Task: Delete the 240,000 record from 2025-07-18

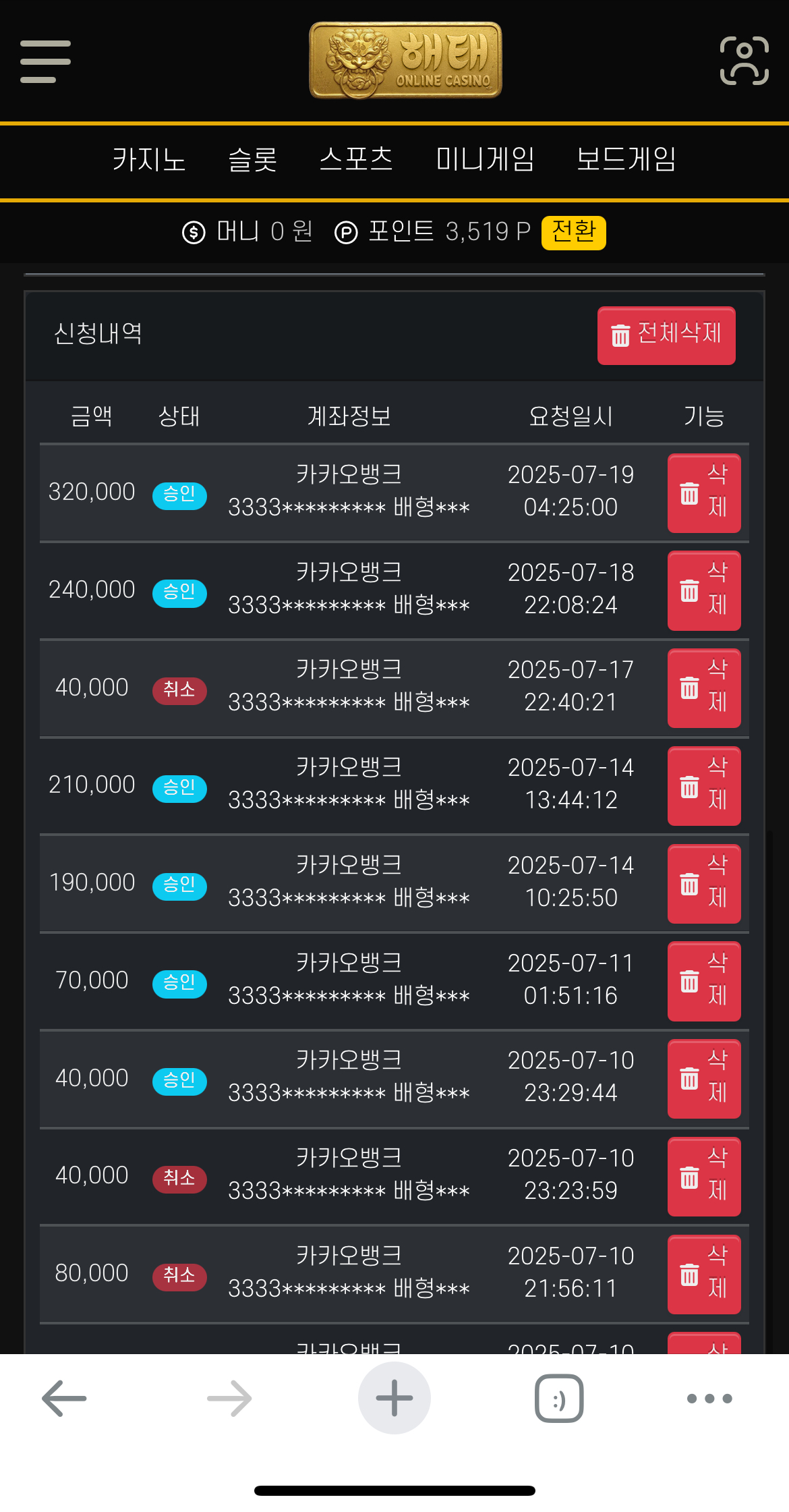Action: (x=704, y=591)
